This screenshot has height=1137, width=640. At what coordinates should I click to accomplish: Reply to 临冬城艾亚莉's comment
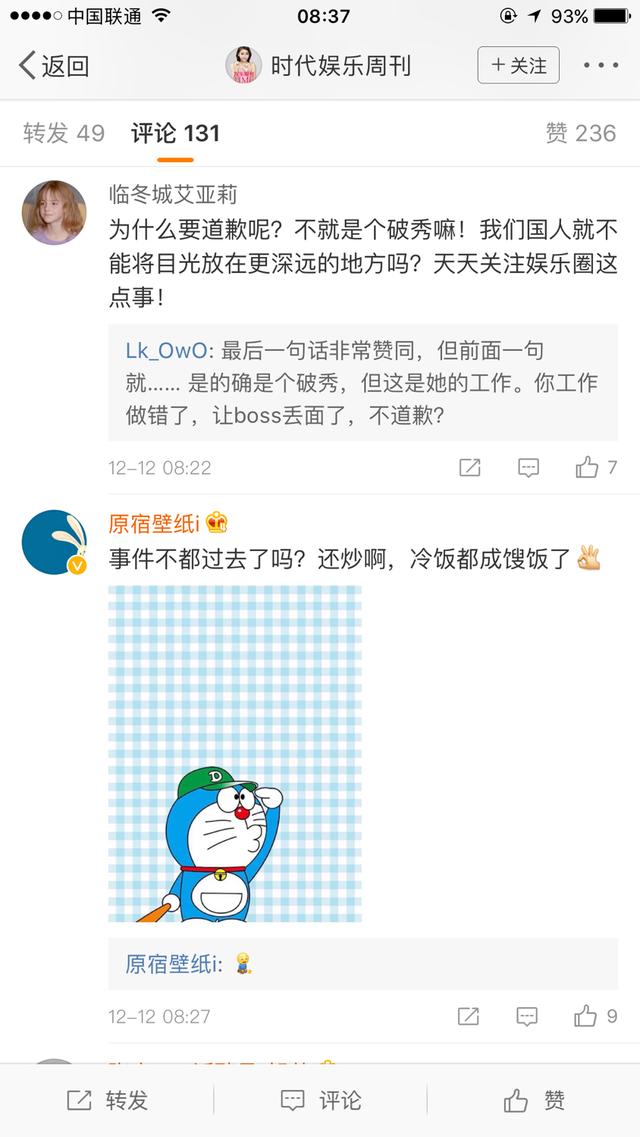(x=528, y=467)
